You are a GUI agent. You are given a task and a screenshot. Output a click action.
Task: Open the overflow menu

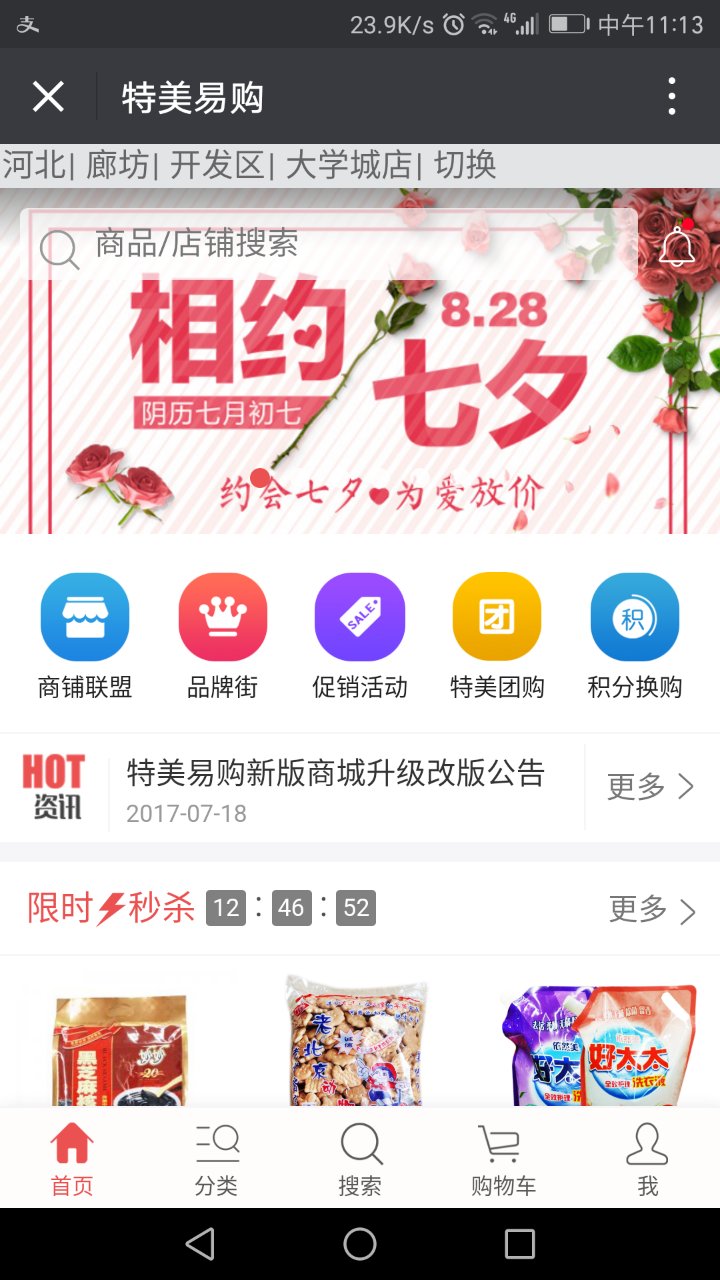671,97
